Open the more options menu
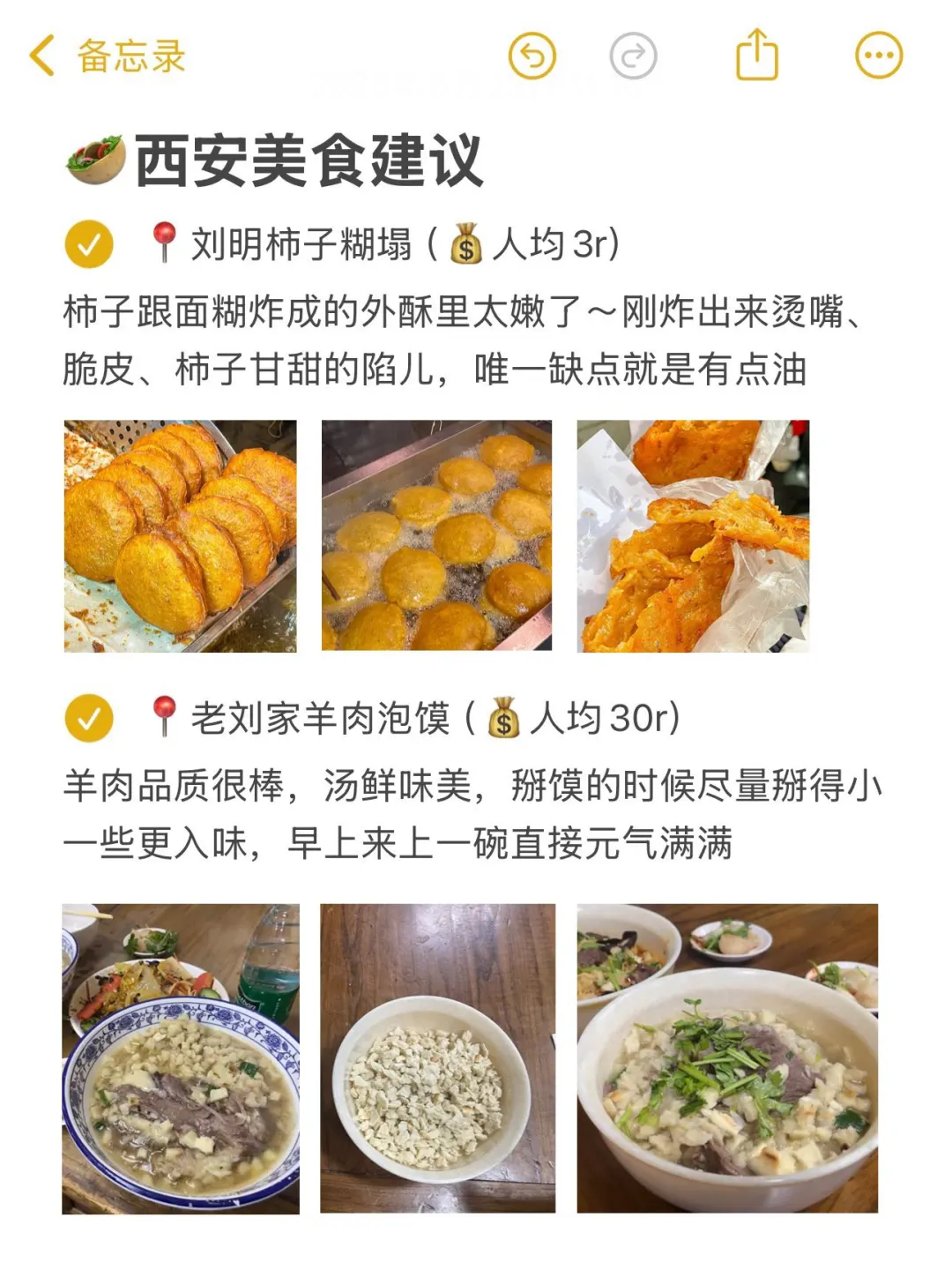Image resolution: width=952 pixels, height=1270 pixels. pyautogui.click(x=879, y=56)
